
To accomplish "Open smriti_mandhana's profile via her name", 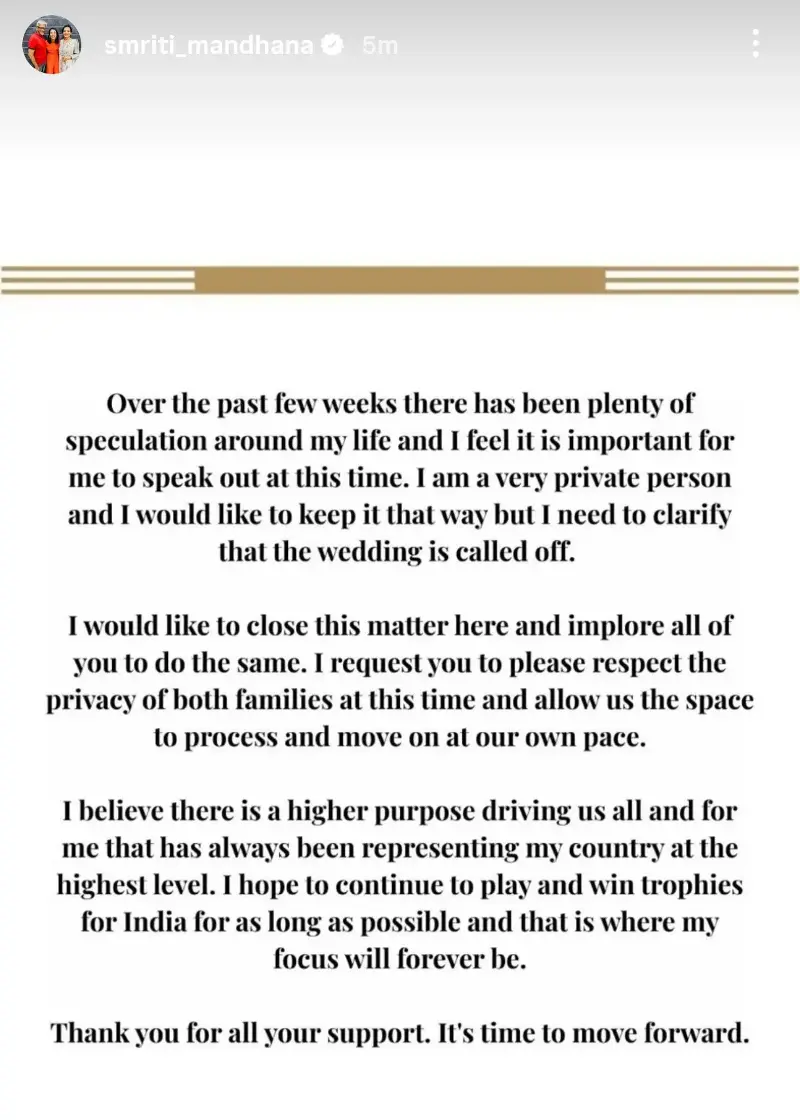I will [x=209, y=44].
